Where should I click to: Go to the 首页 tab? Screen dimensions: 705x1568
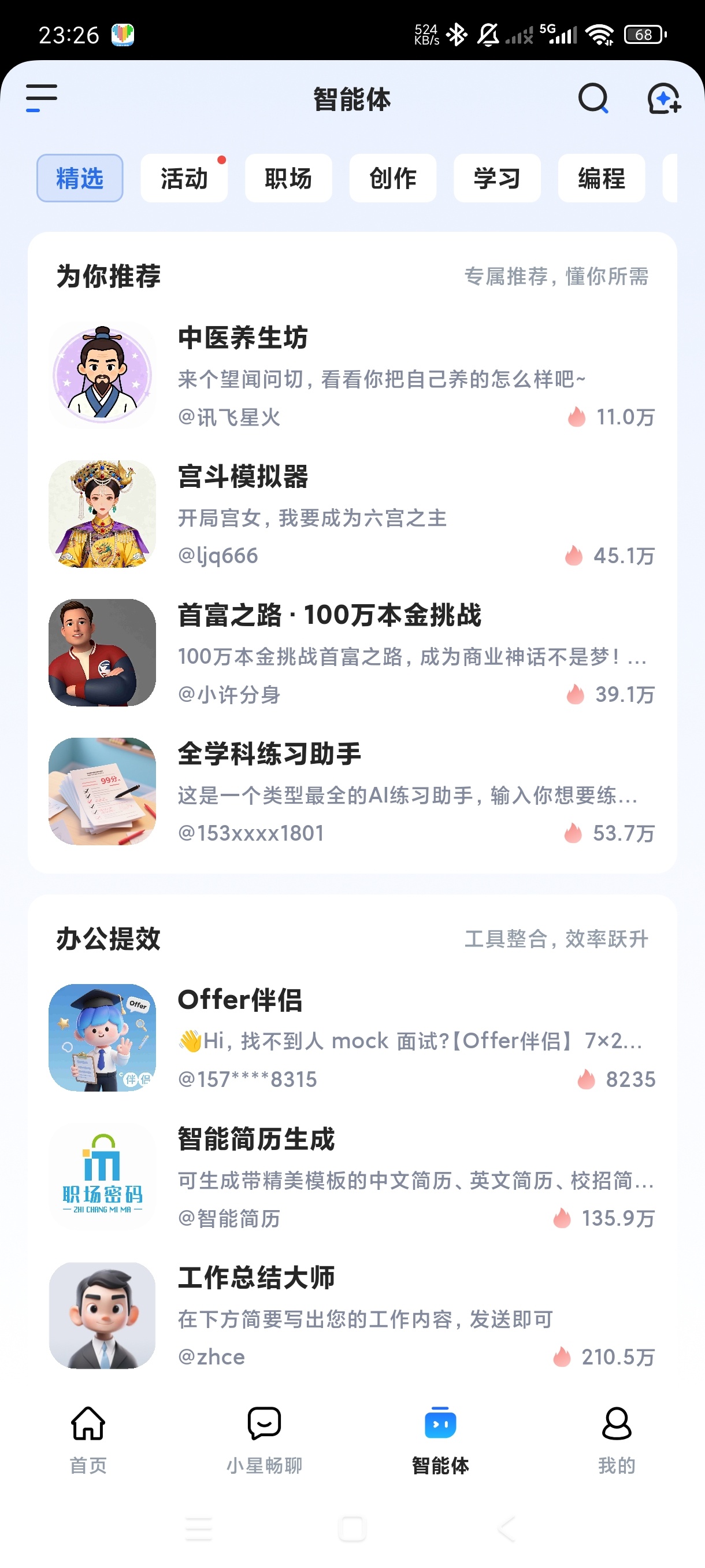coord(88,1441)
